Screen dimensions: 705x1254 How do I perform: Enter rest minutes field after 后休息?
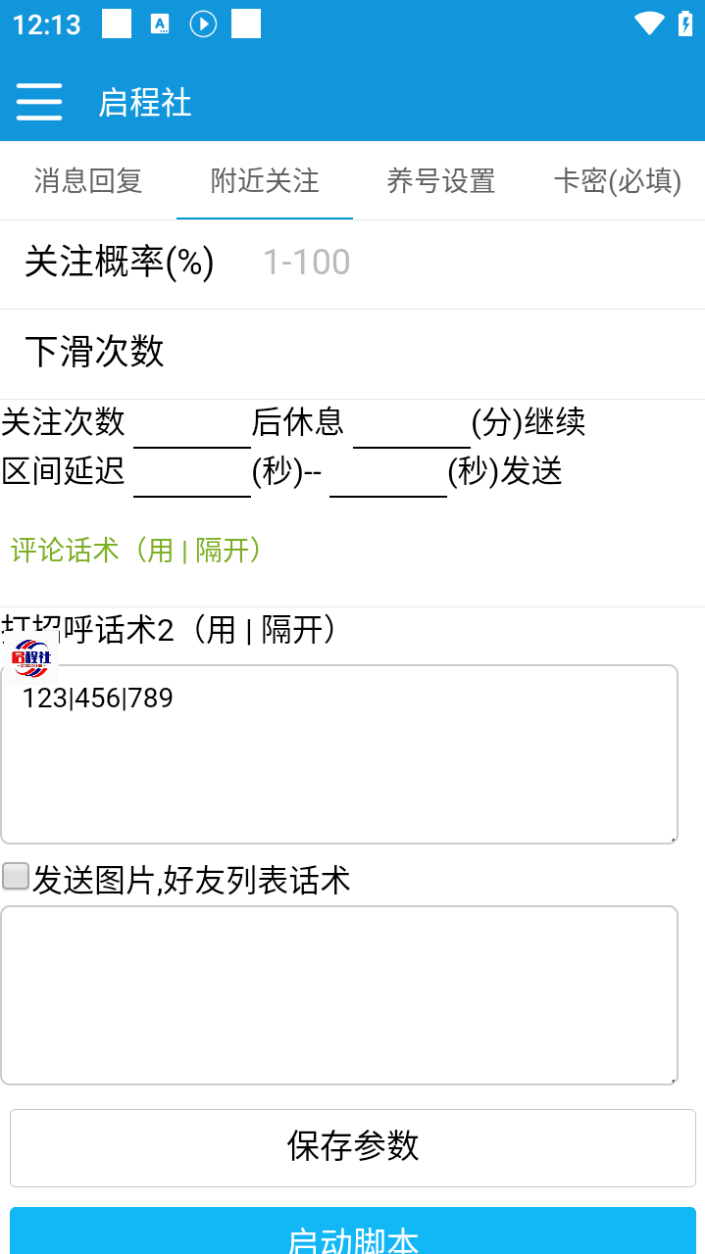click(411, 426)
